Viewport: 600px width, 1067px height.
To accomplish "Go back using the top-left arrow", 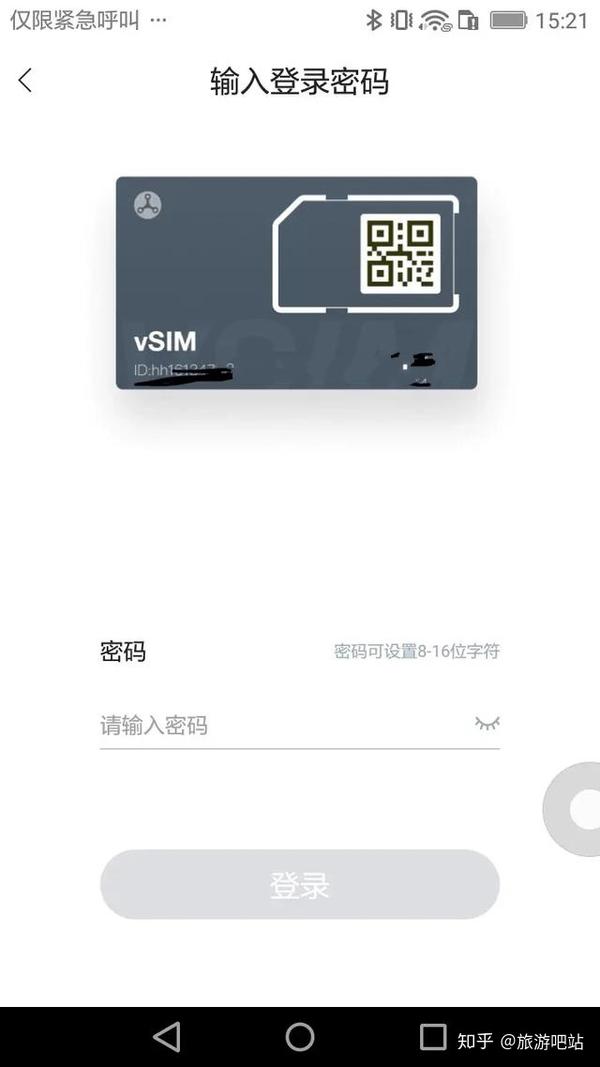I will [x=25, y=80].
